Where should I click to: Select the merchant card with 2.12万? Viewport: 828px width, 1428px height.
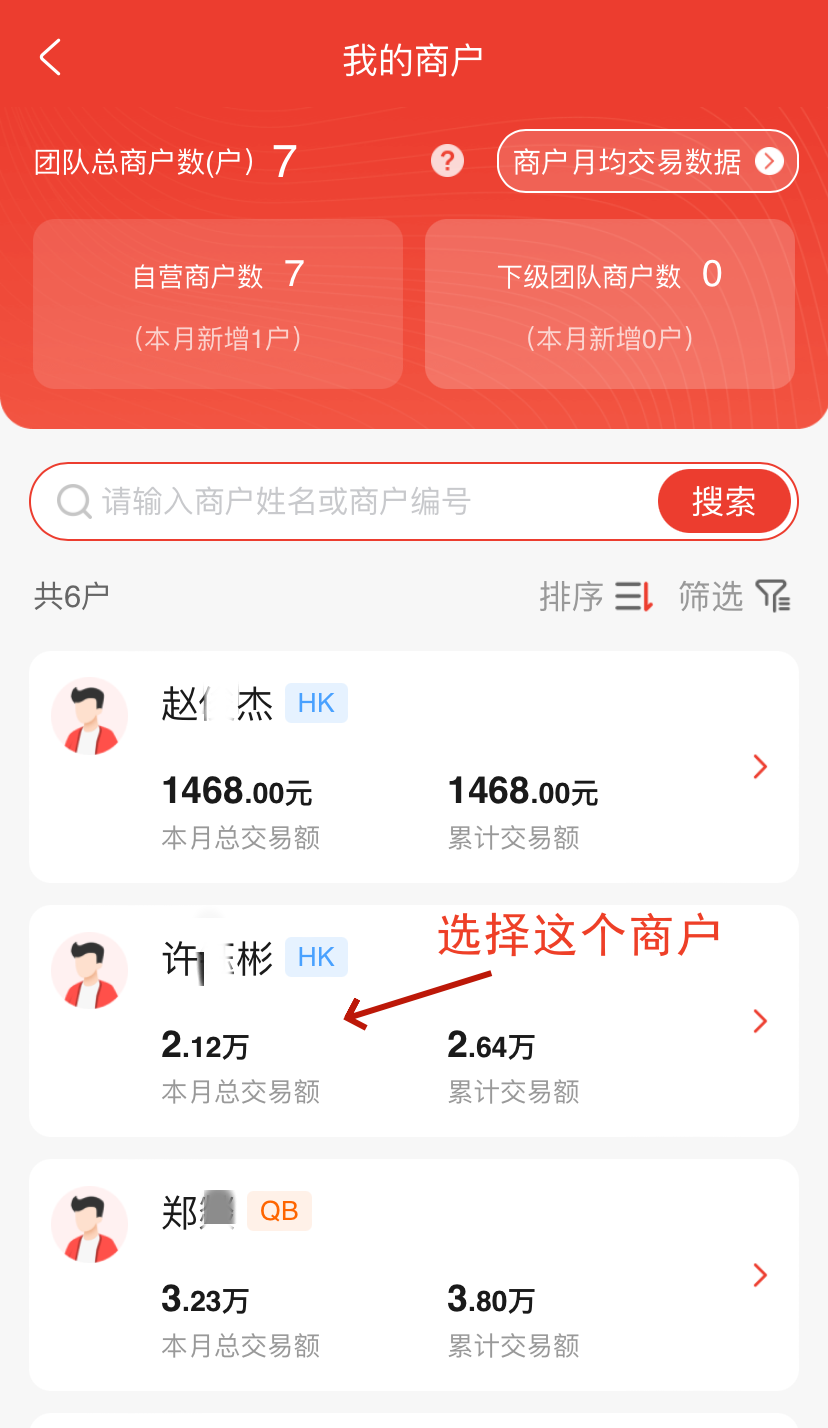tap(413, 1021)
